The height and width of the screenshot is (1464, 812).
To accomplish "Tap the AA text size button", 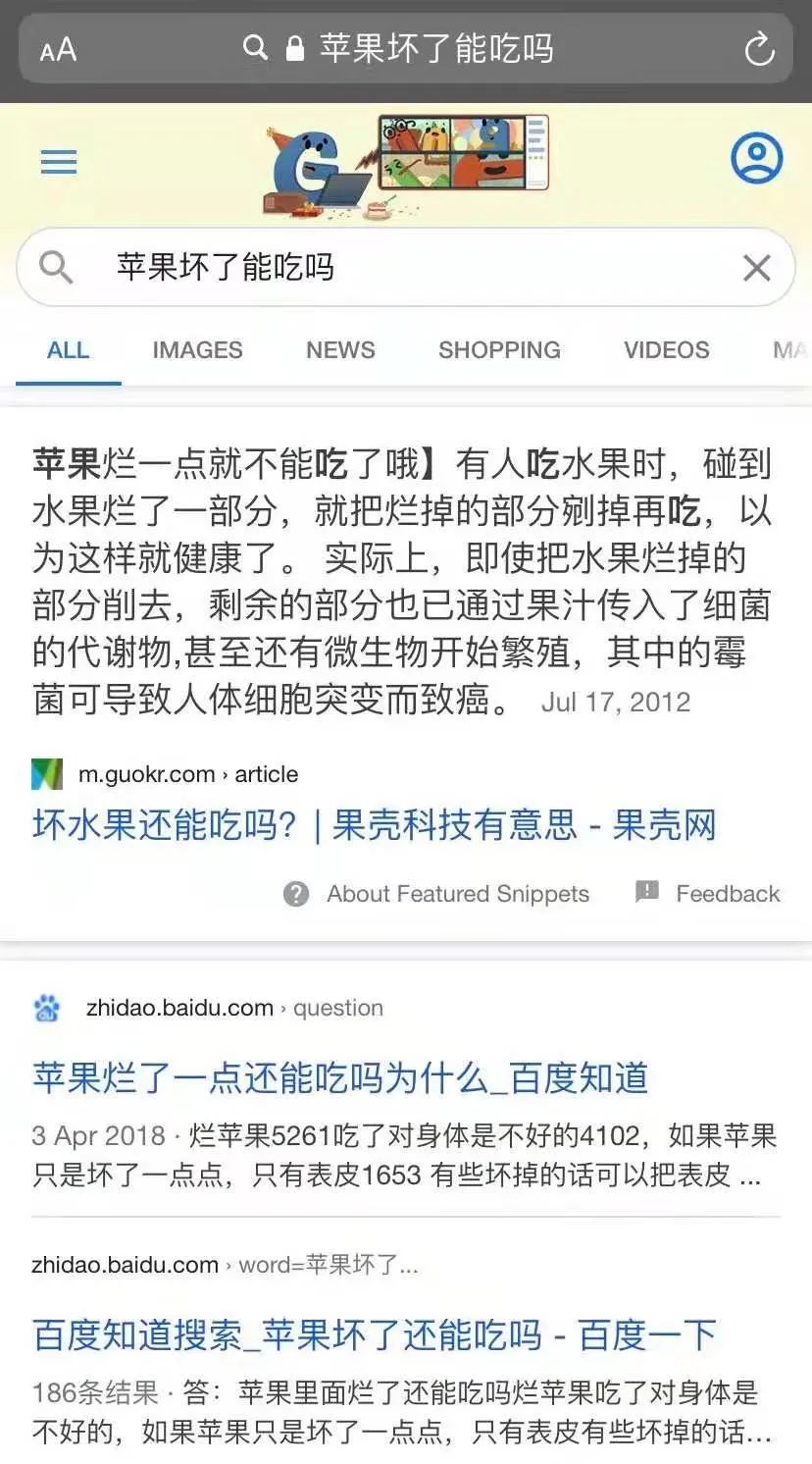I will (58, 49).
